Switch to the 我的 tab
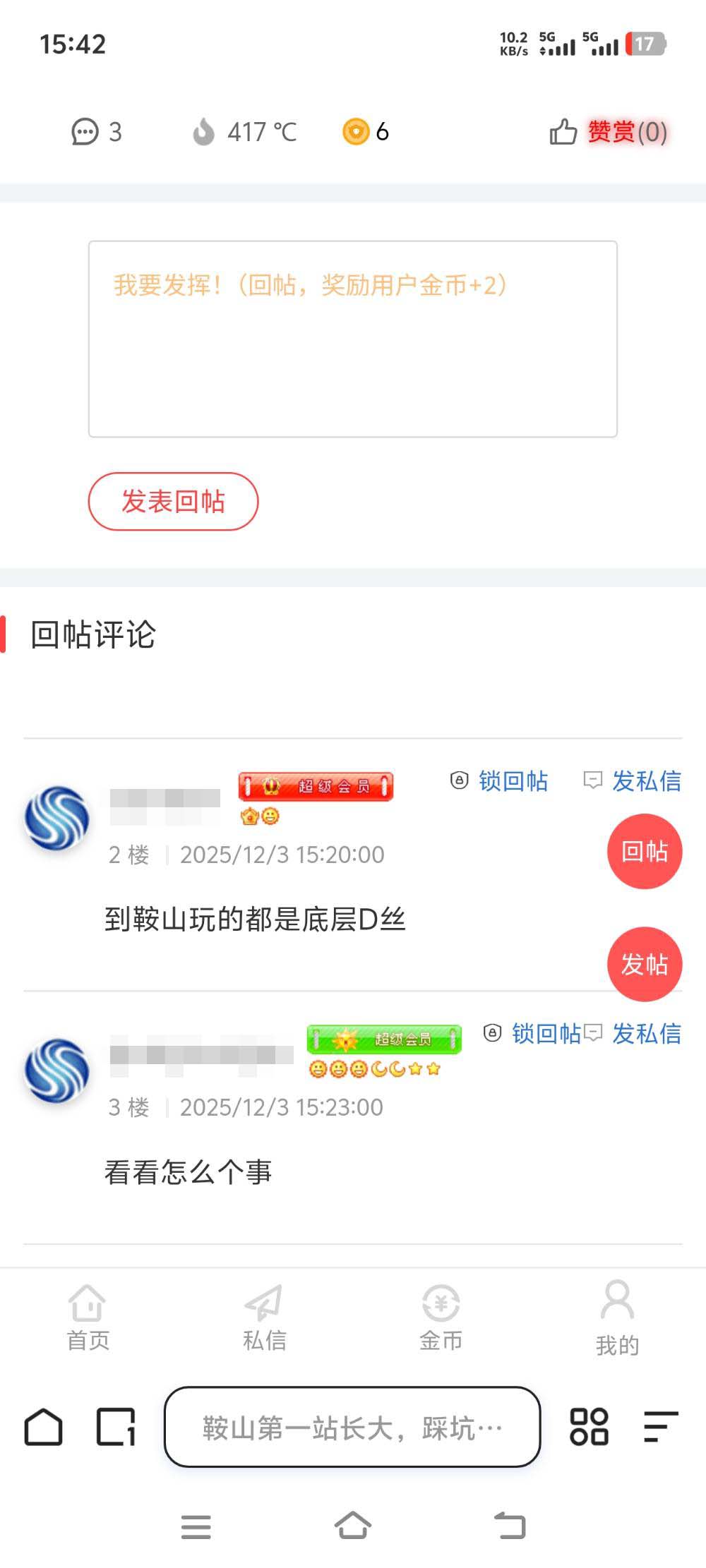The image size is (706, 1568). pyautogui.click(x=617, y=1317)
